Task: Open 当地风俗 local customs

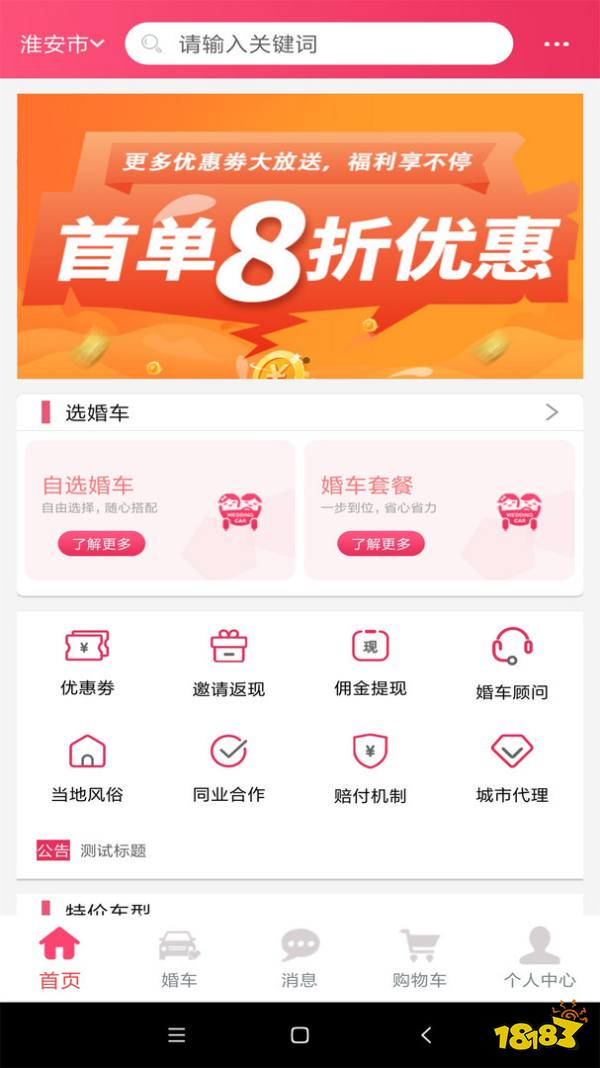Action: (x=87, y=767)
